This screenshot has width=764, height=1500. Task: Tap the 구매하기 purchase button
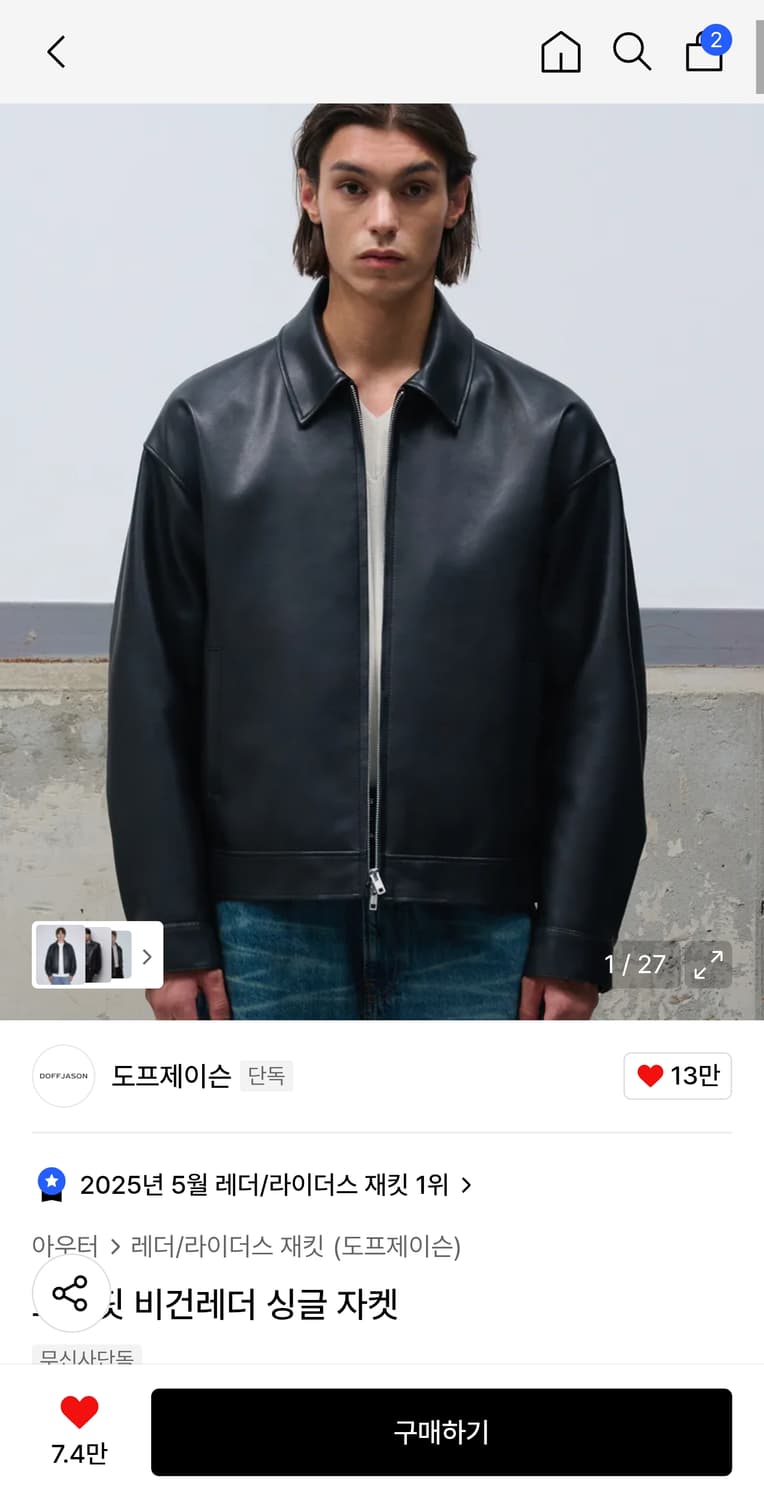tap(441, 1431)
